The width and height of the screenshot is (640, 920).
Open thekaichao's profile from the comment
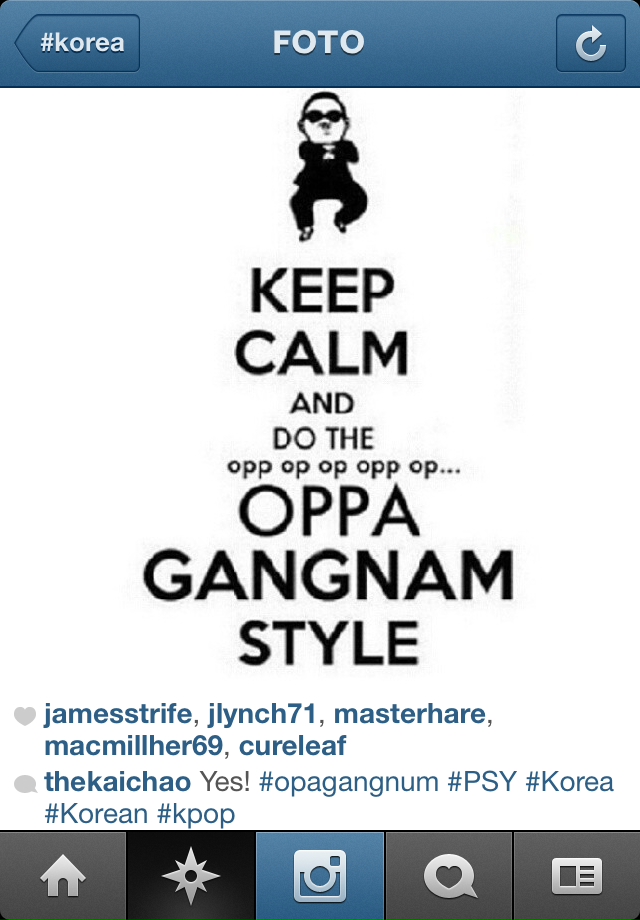click(118, 782)
